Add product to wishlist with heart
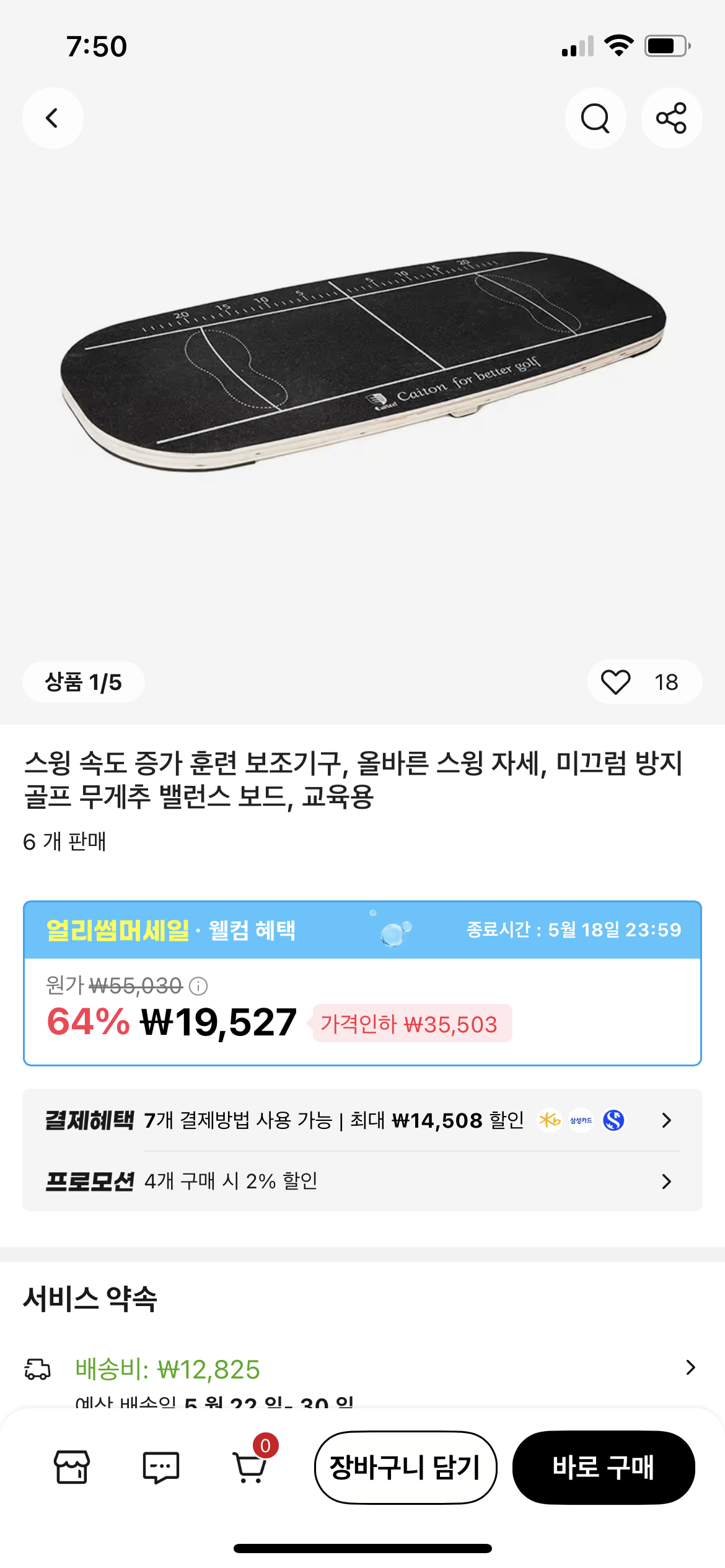Image resolution: width=725 pixels, height=1568 pixels. coord(616,682)
